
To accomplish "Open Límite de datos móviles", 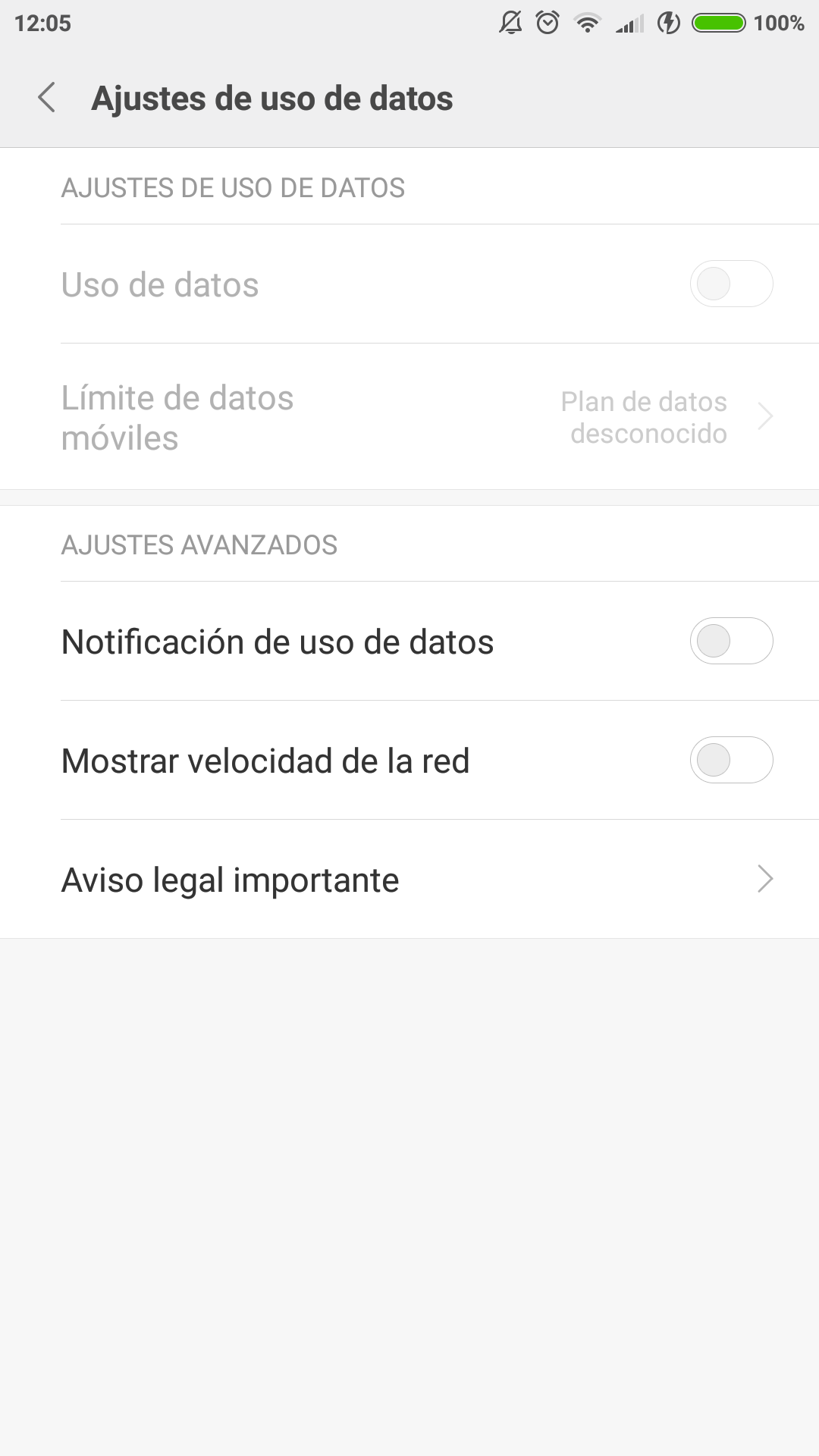I will (409, 417).
